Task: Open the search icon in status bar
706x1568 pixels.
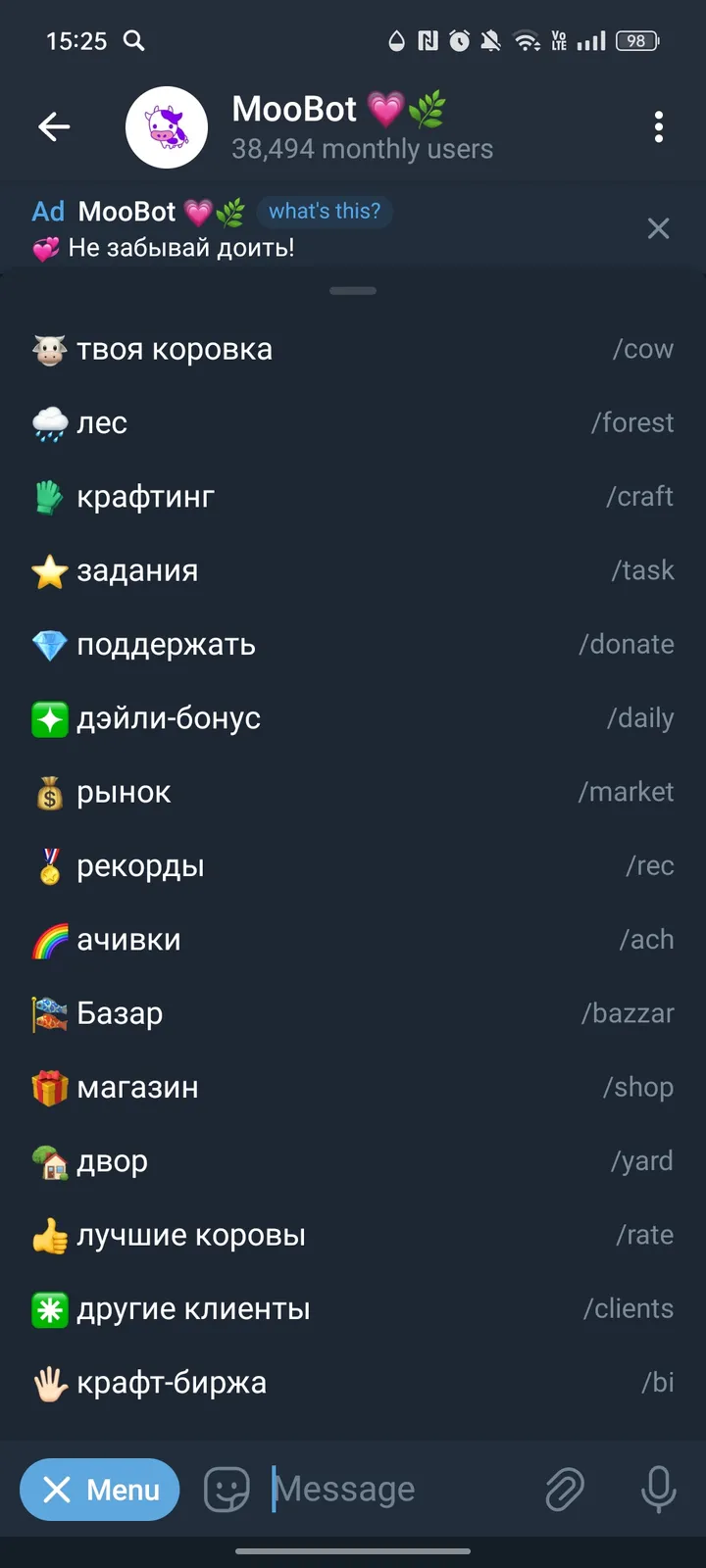Action: [134, 41]
